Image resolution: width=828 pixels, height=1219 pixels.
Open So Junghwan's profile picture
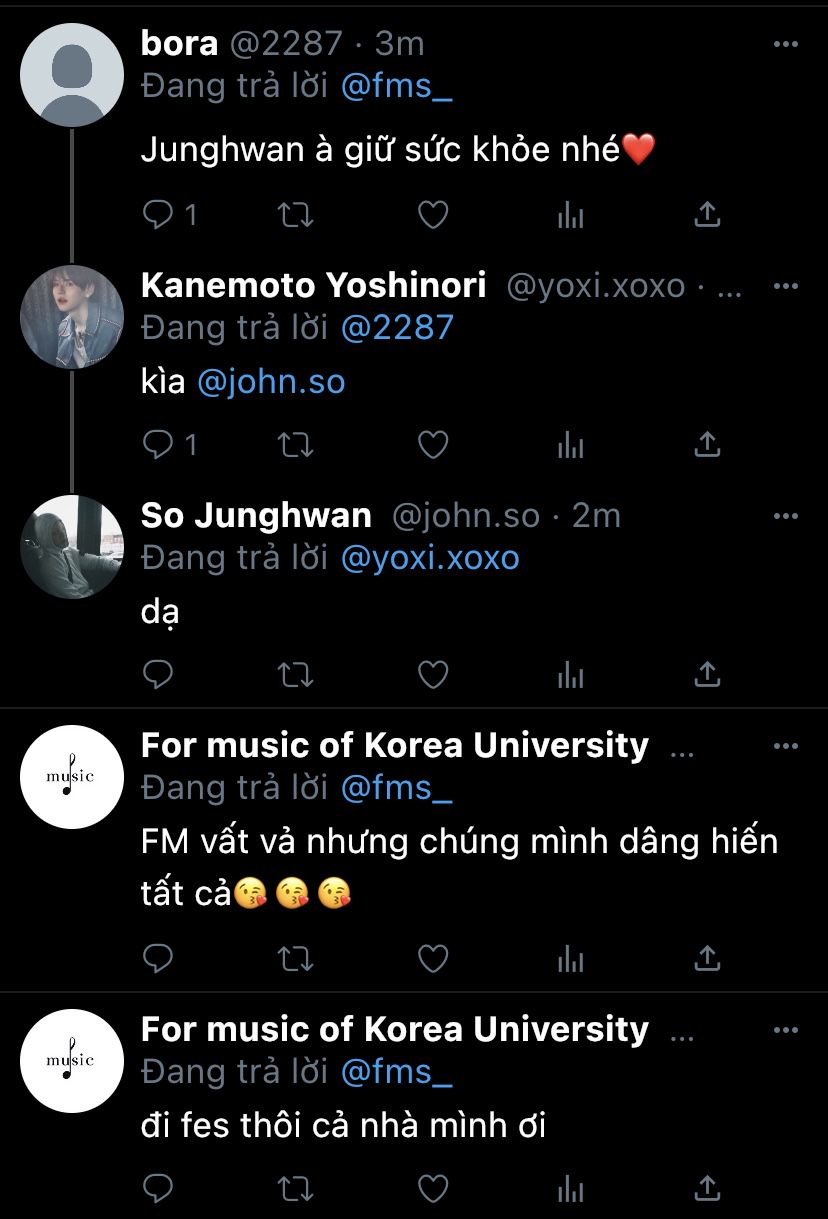tap(71, 546)
